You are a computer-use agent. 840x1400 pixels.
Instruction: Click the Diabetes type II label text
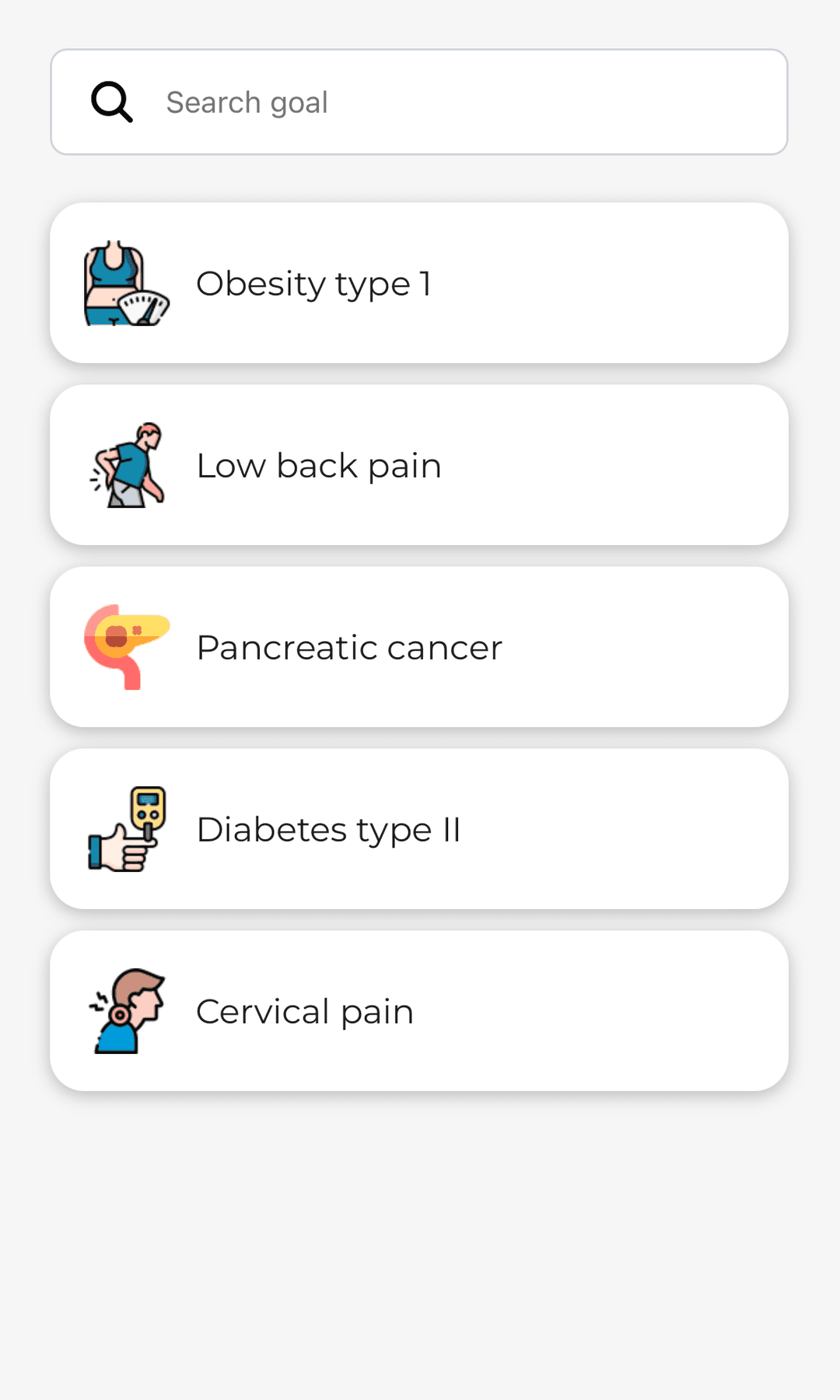coord(329,828)
